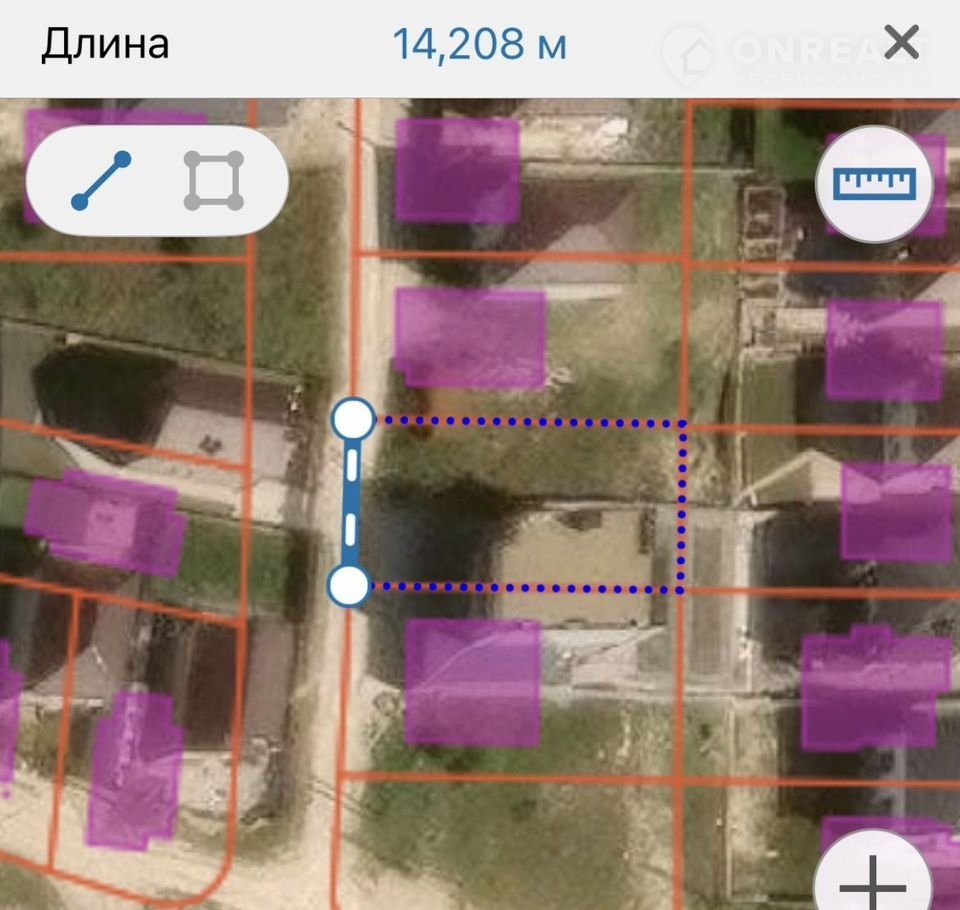Toggle the ruler measurement tool
This screenshot has height=910, width=960.
(x=875, y=183)
